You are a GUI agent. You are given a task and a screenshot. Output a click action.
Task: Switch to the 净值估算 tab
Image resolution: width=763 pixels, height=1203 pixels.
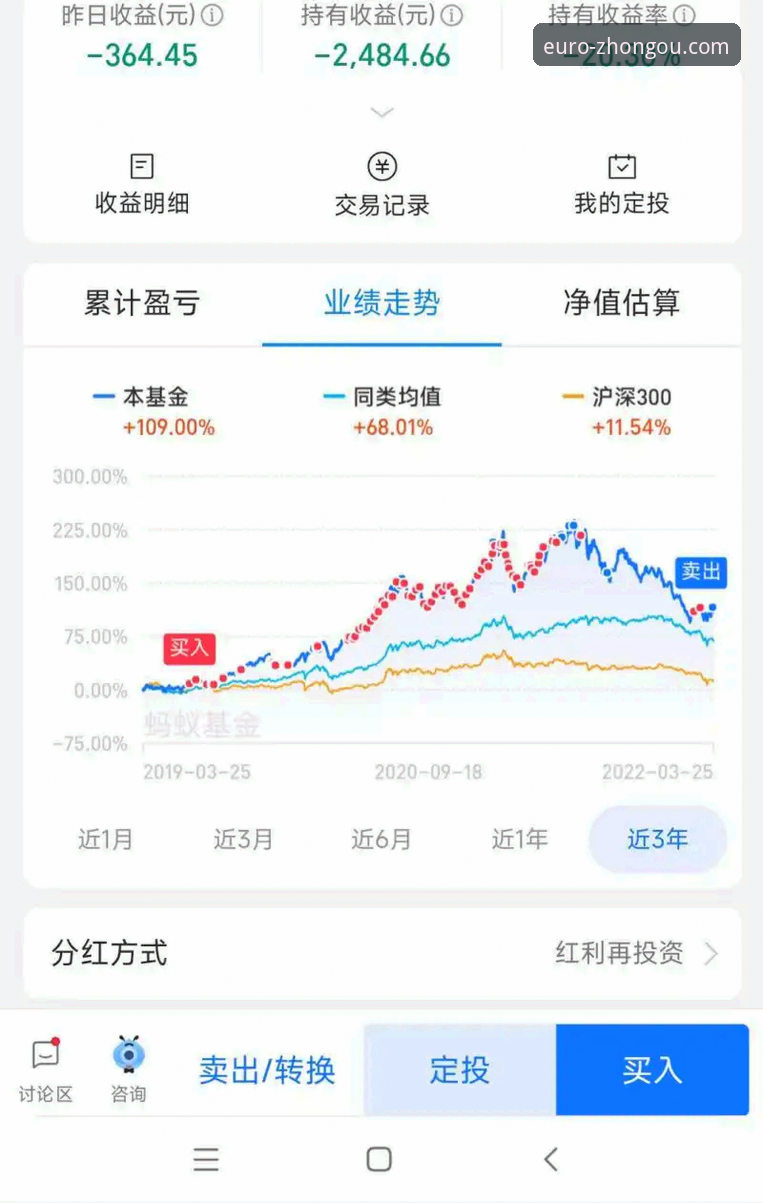click(621, 305)
